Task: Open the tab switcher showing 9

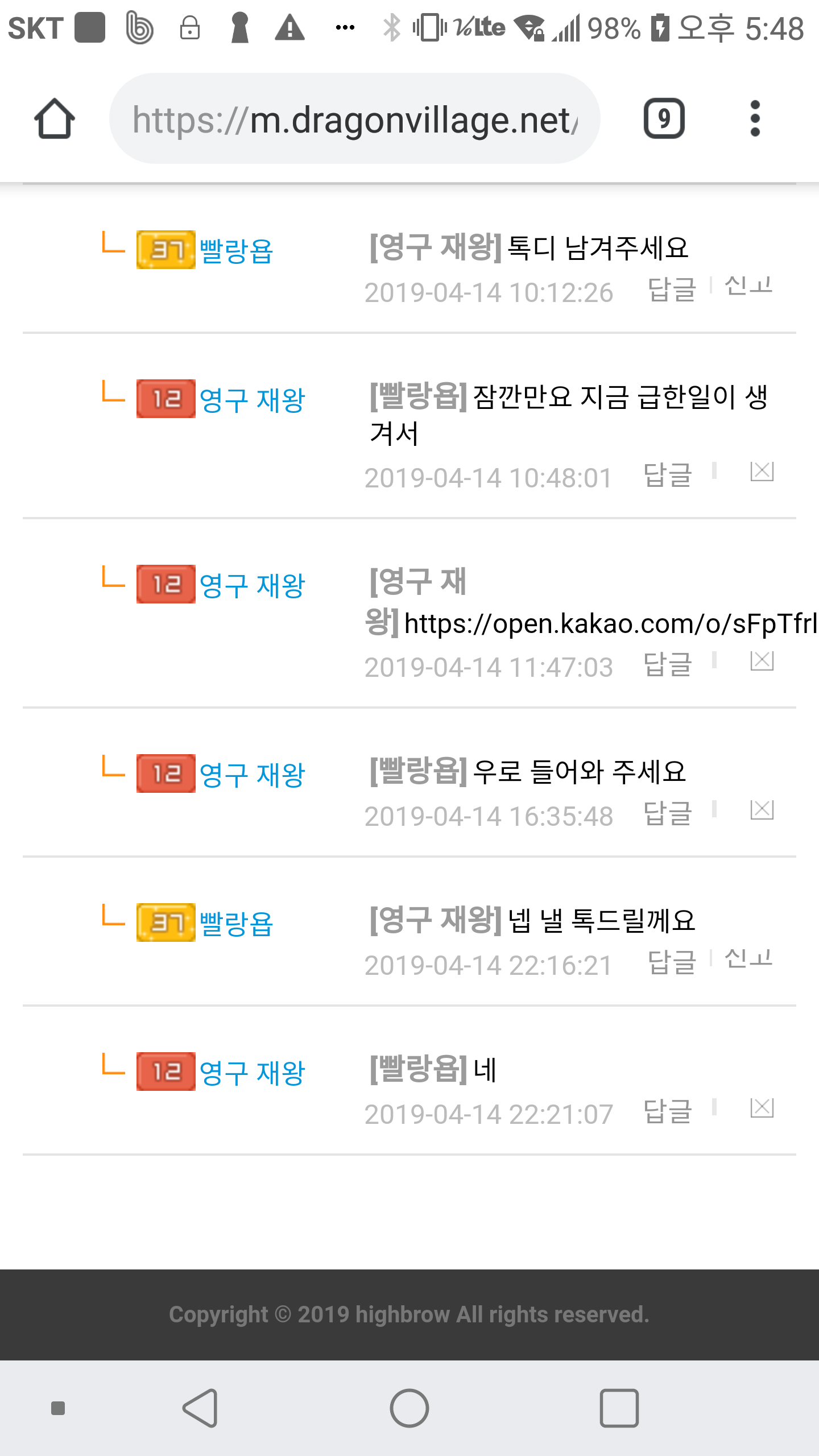Action: pos(664,119)
